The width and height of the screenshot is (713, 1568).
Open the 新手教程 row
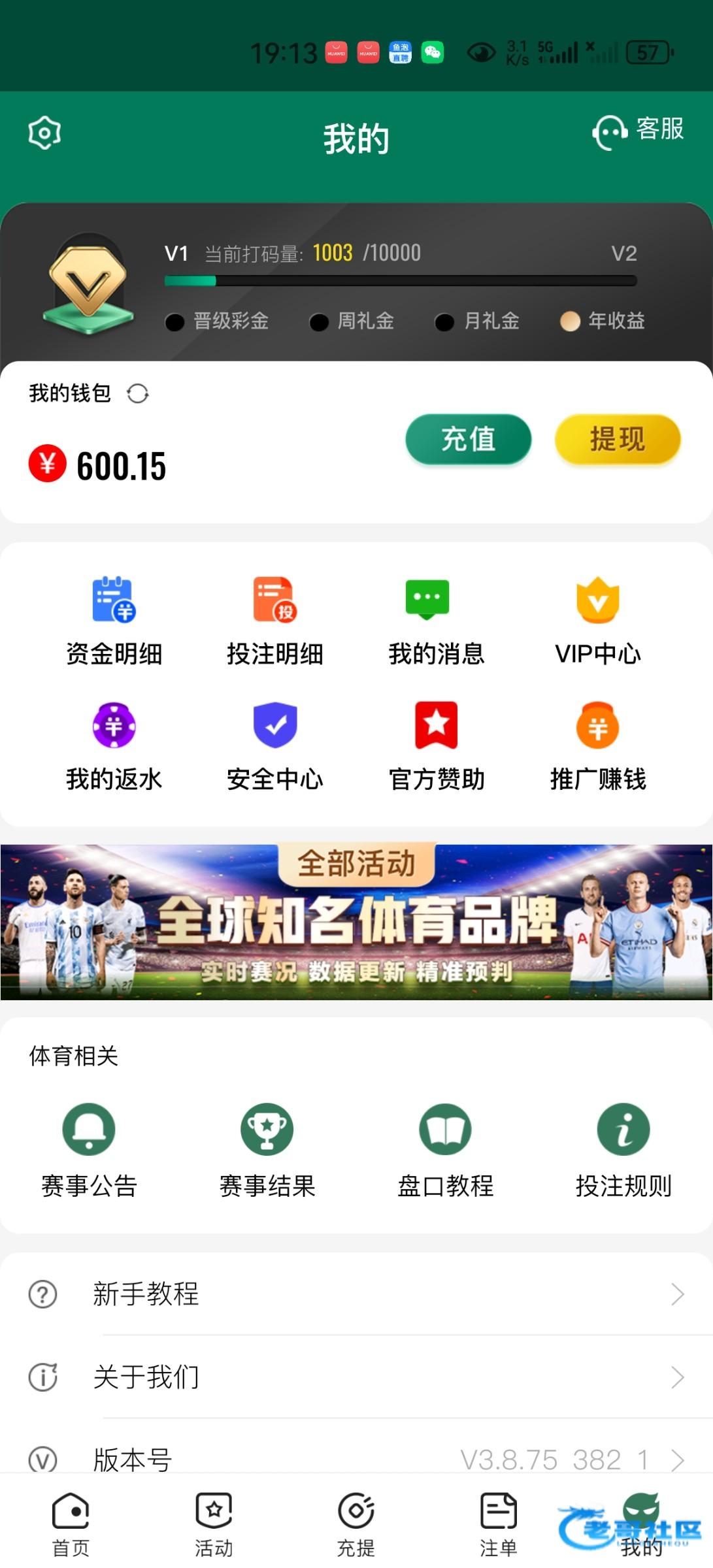[356, 1294]
